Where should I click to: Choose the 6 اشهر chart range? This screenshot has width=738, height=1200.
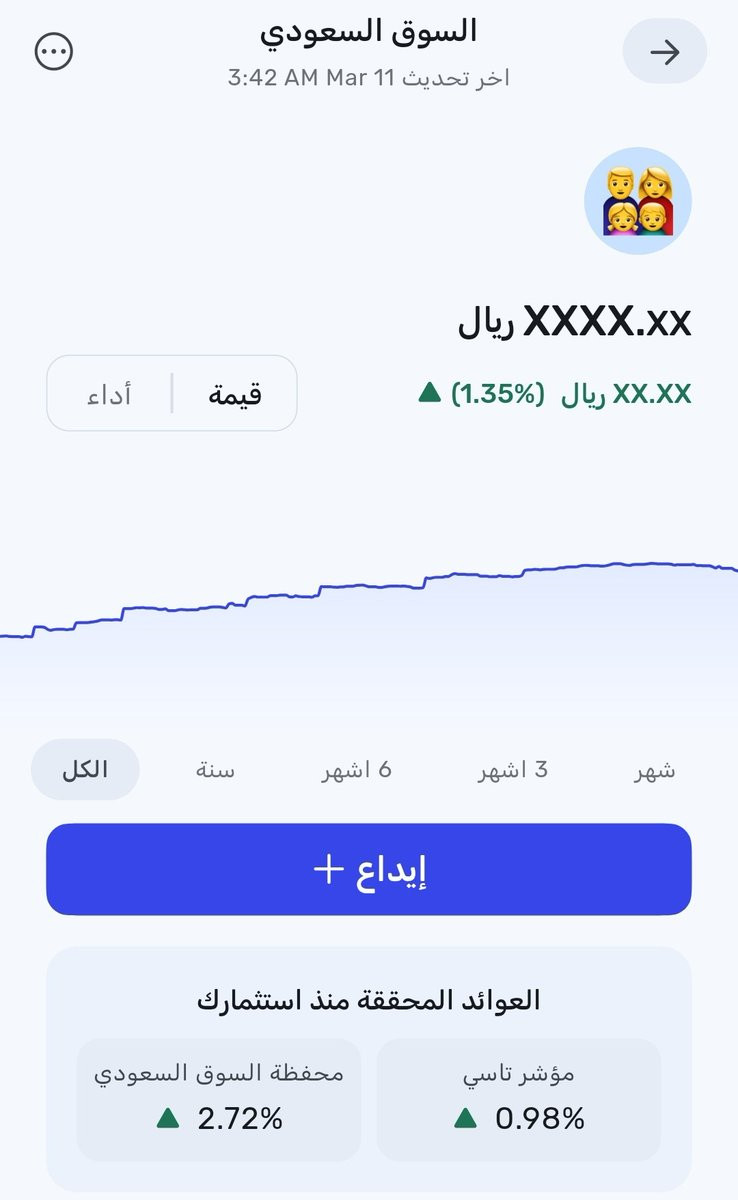tap(356, 770)
